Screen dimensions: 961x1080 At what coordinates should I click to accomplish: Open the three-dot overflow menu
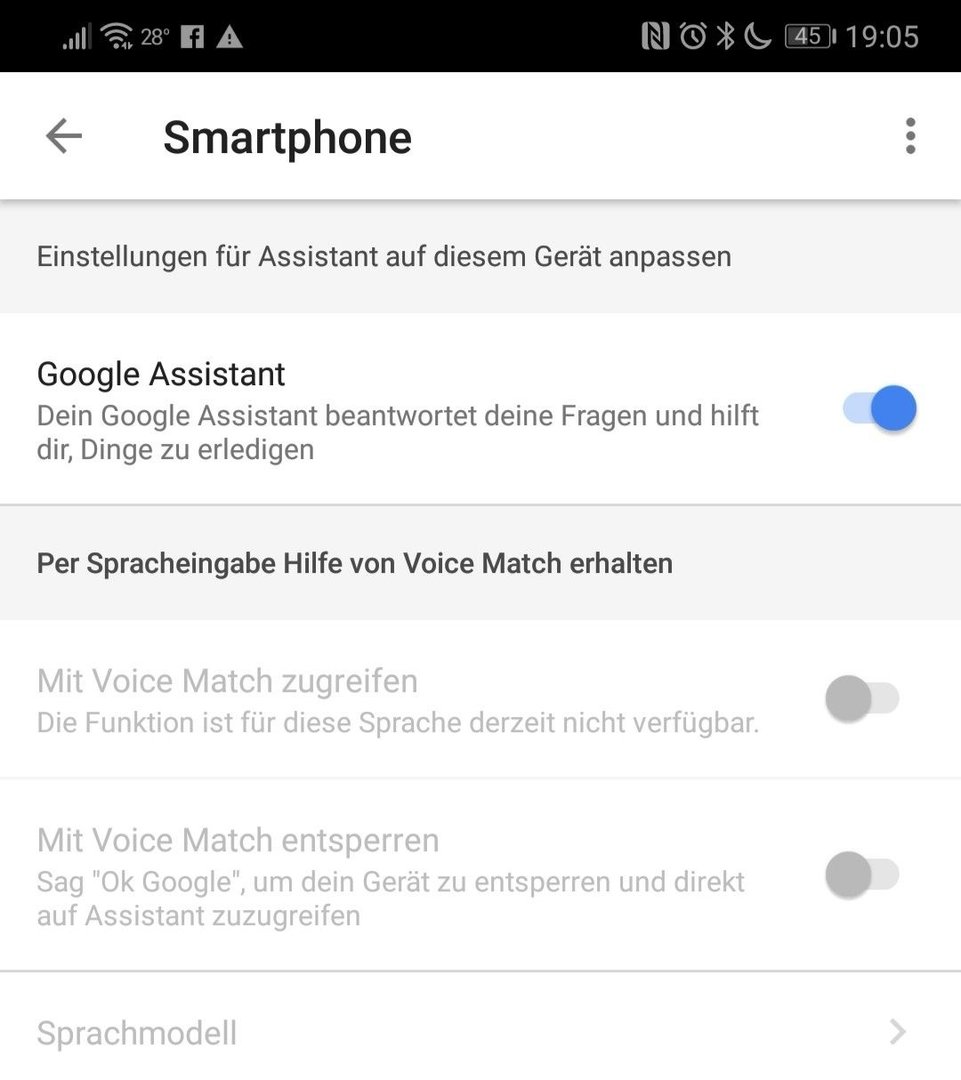tap(909, 136)
